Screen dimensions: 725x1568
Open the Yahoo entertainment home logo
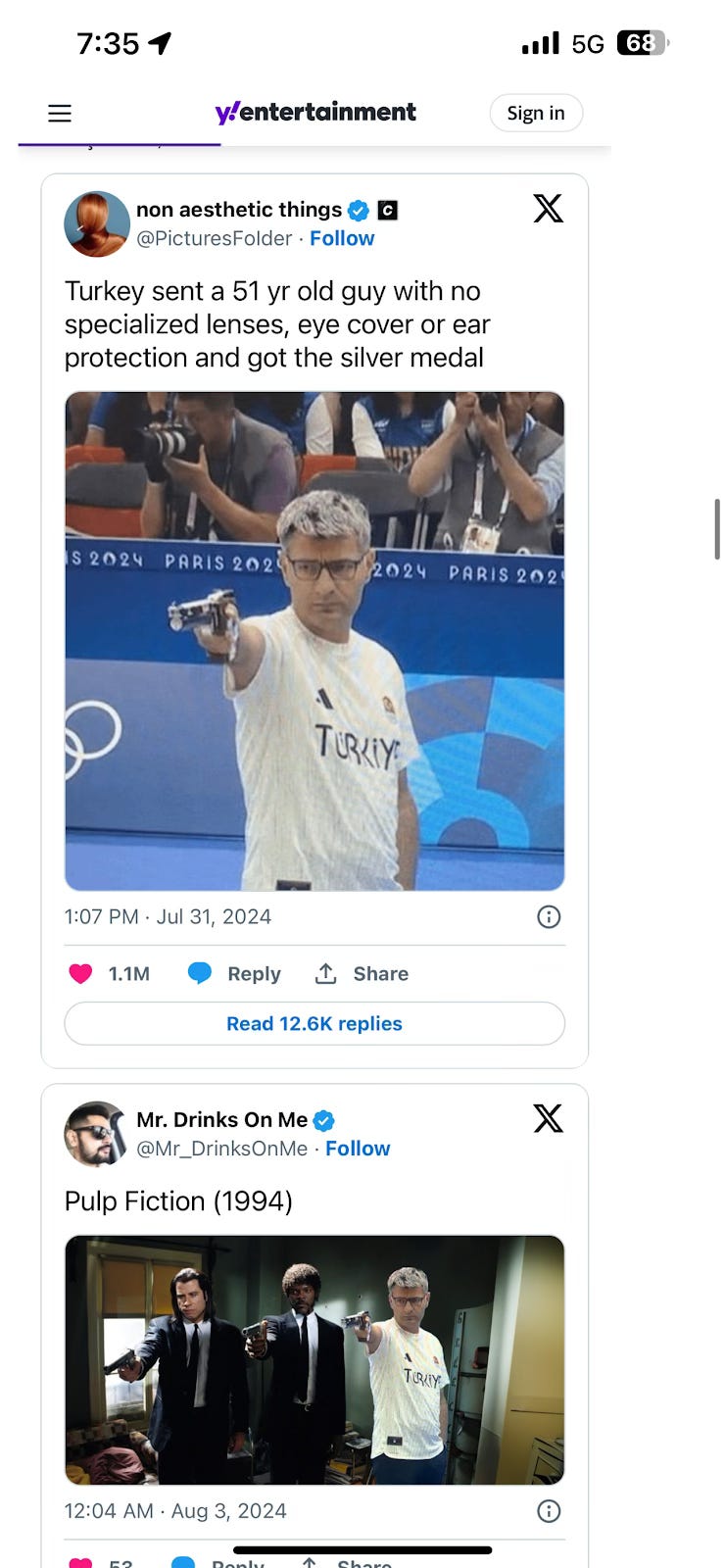pos(315,113)
